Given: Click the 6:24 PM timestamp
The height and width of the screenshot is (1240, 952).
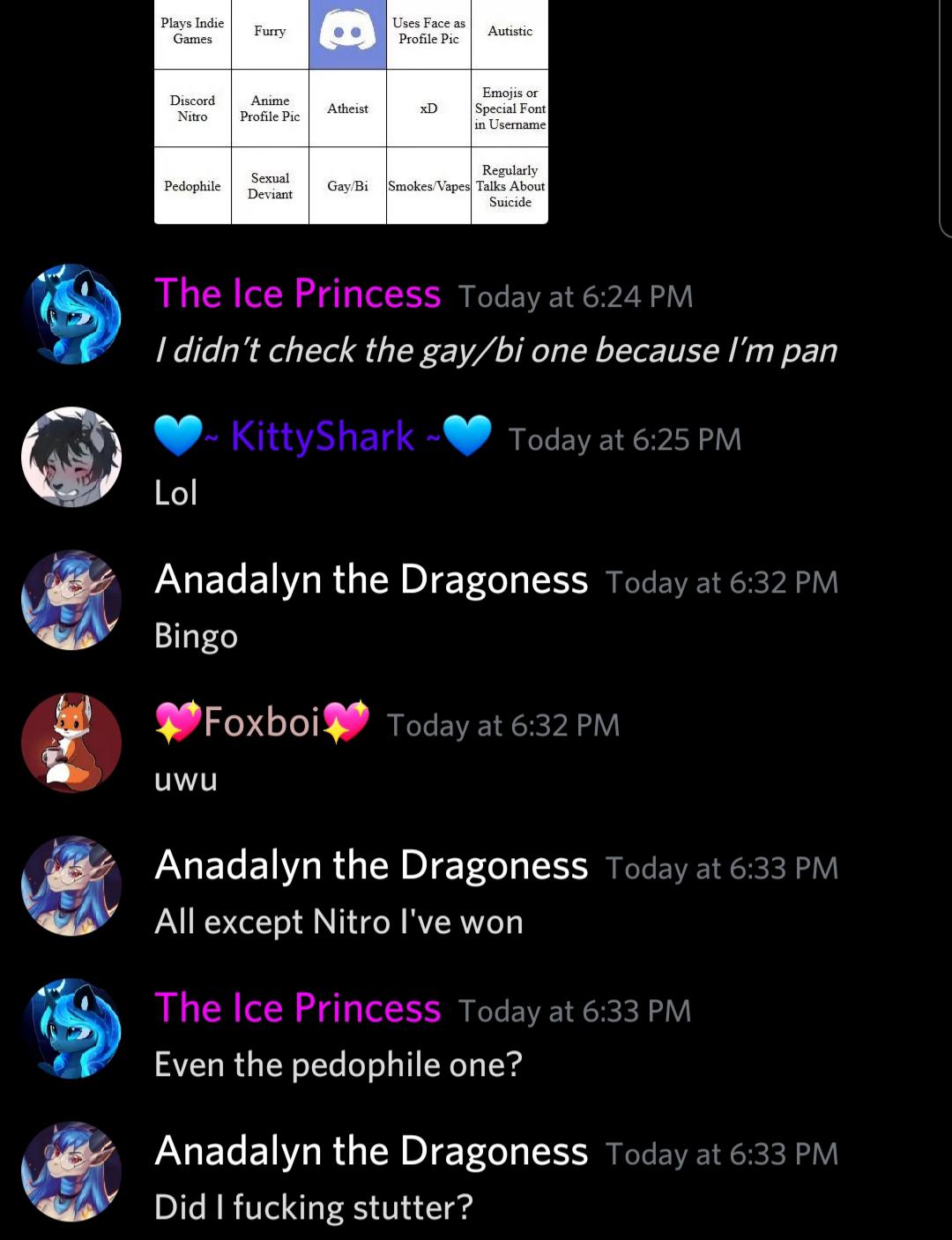Looking at the screenshot, I should click(x=574, y=296).
